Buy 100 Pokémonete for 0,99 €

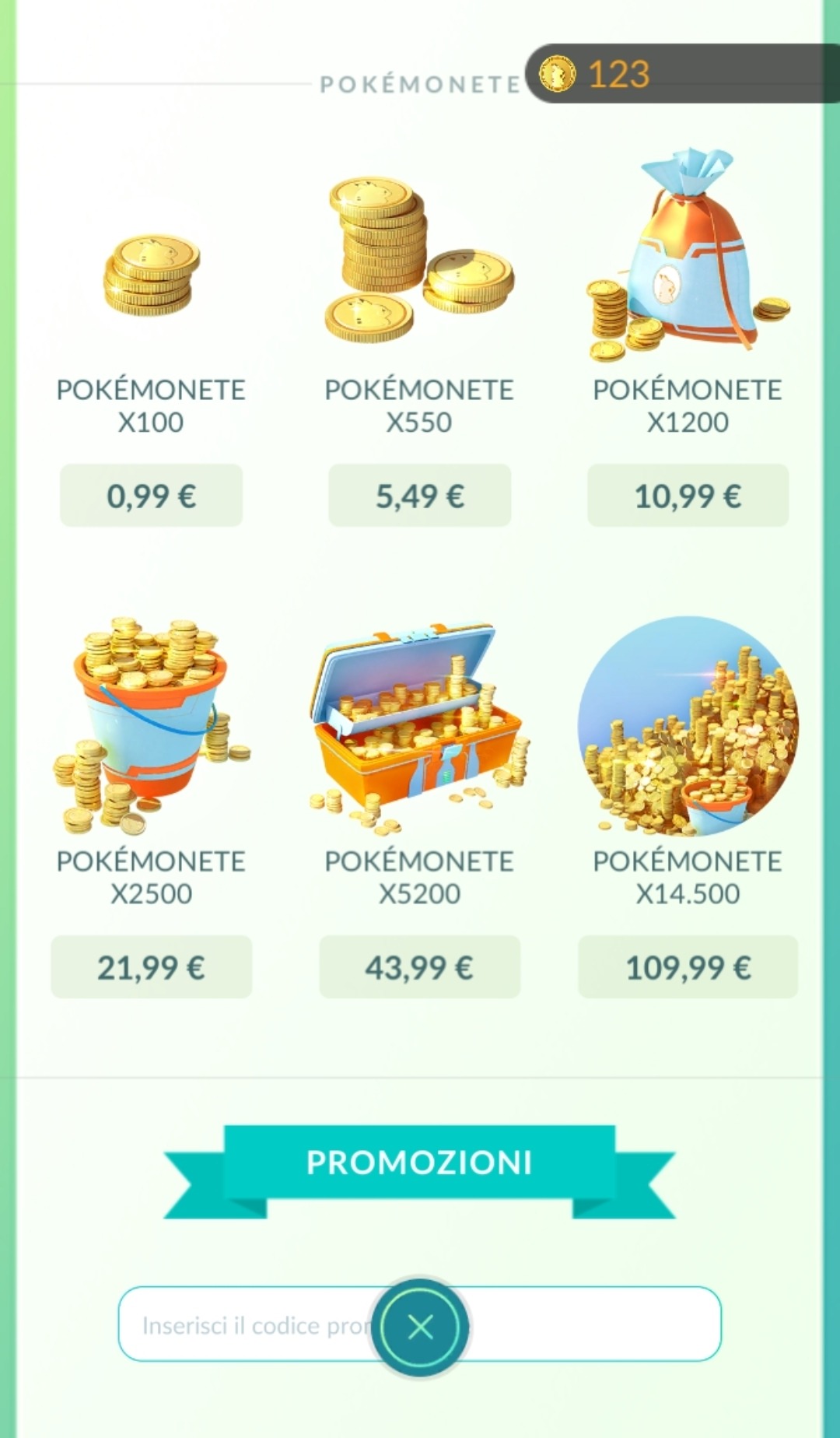[x=151, y=496]
